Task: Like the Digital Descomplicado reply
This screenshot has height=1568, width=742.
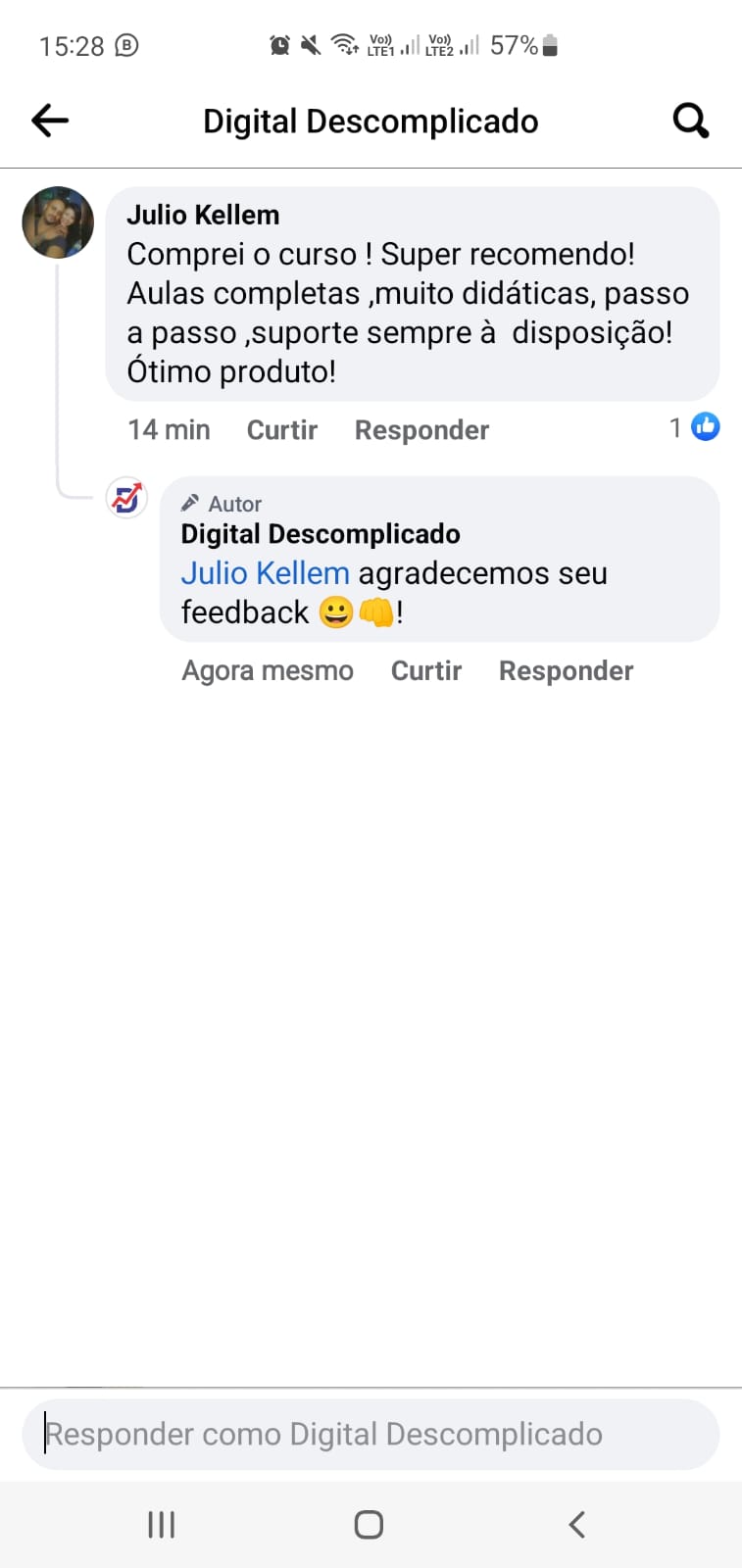Action: [x=425, y=670]
